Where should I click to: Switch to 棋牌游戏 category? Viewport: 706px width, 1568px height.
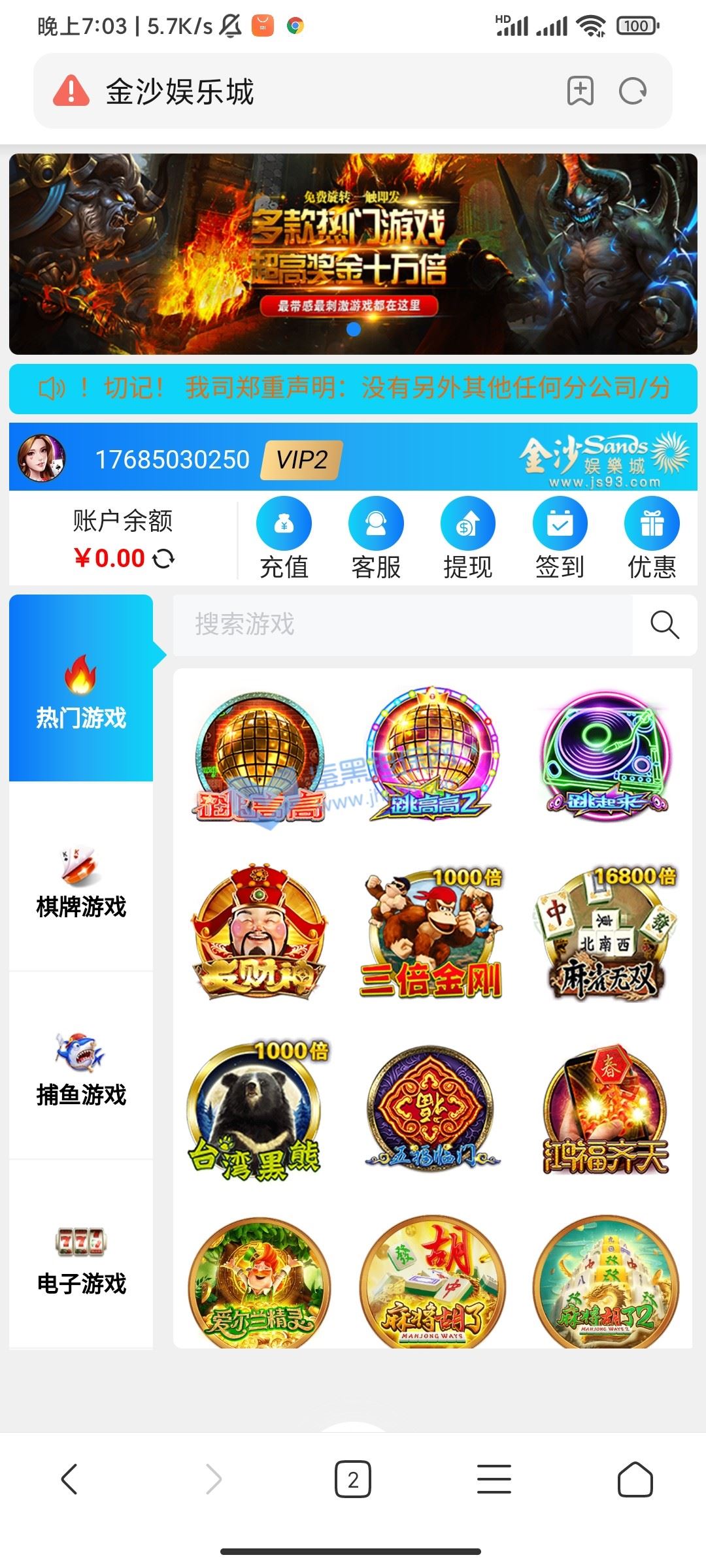point(81,879)
